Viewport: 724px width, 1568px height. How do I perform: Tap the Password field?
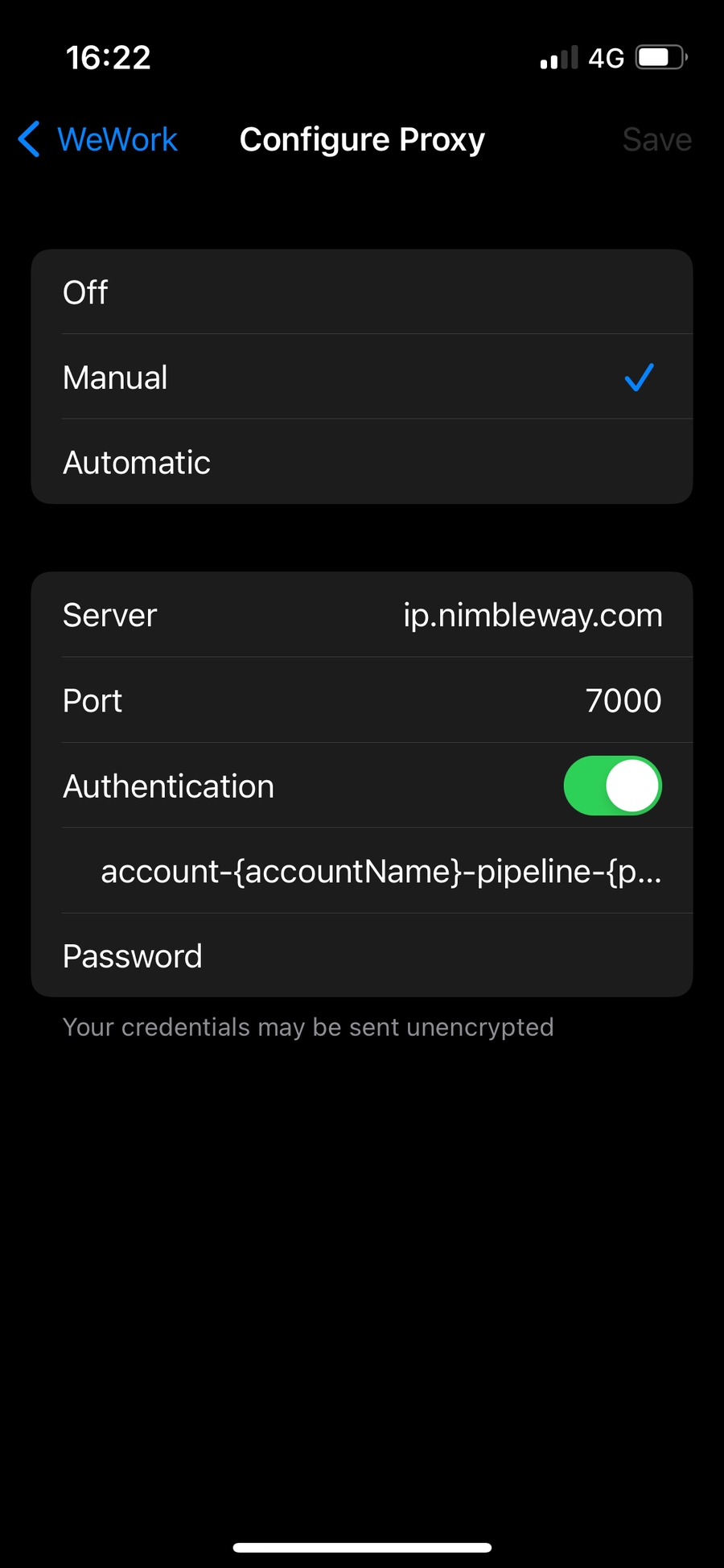362,957
